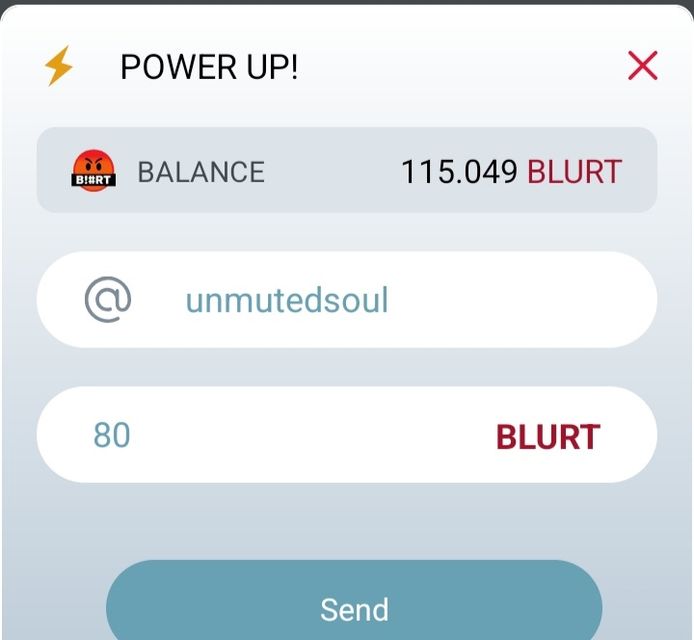Viewport: 694px width, 640px height.
Task: Tap the 115.049 BLURT balance row
Action: (x=346, y=171)
